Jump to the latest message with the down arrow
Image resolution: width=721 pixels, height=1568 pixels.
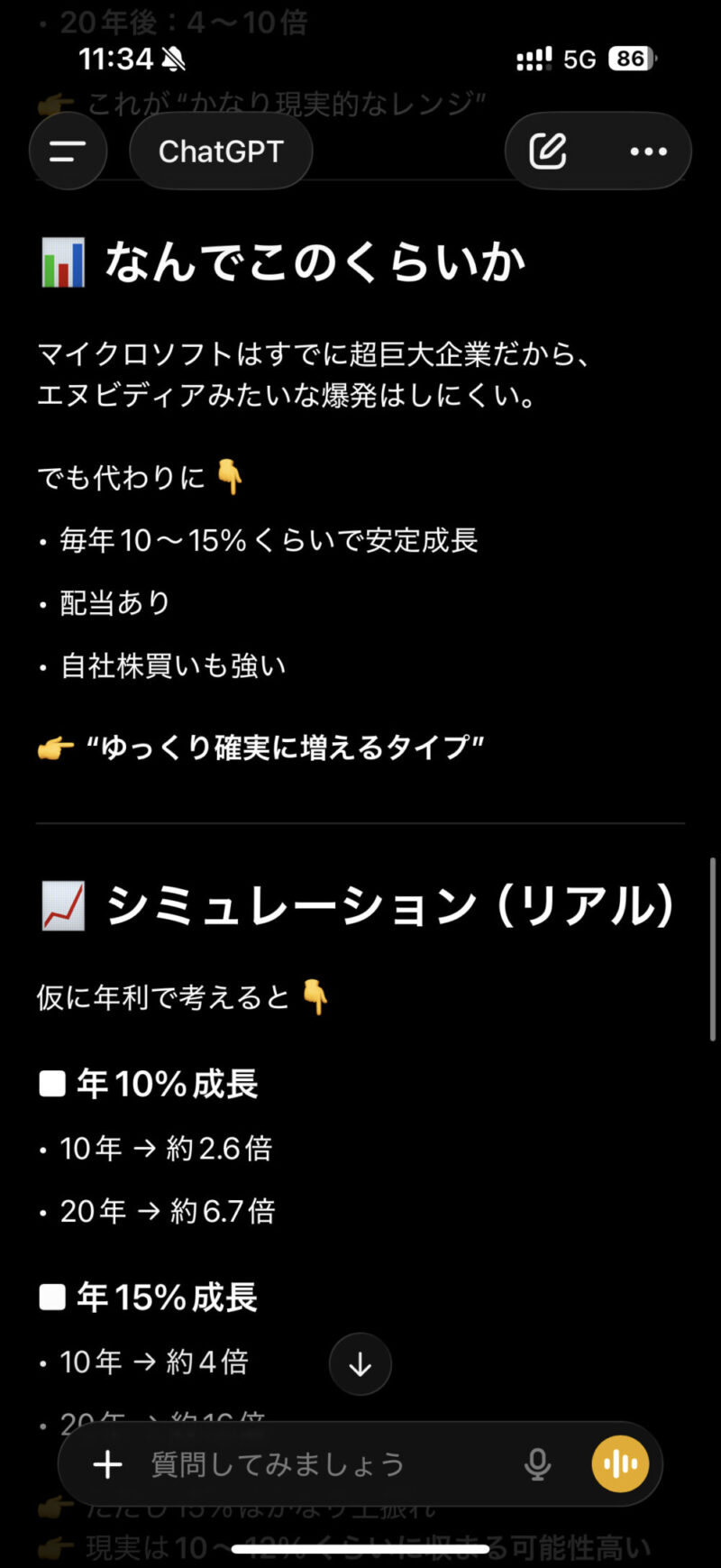(360, 1363)
